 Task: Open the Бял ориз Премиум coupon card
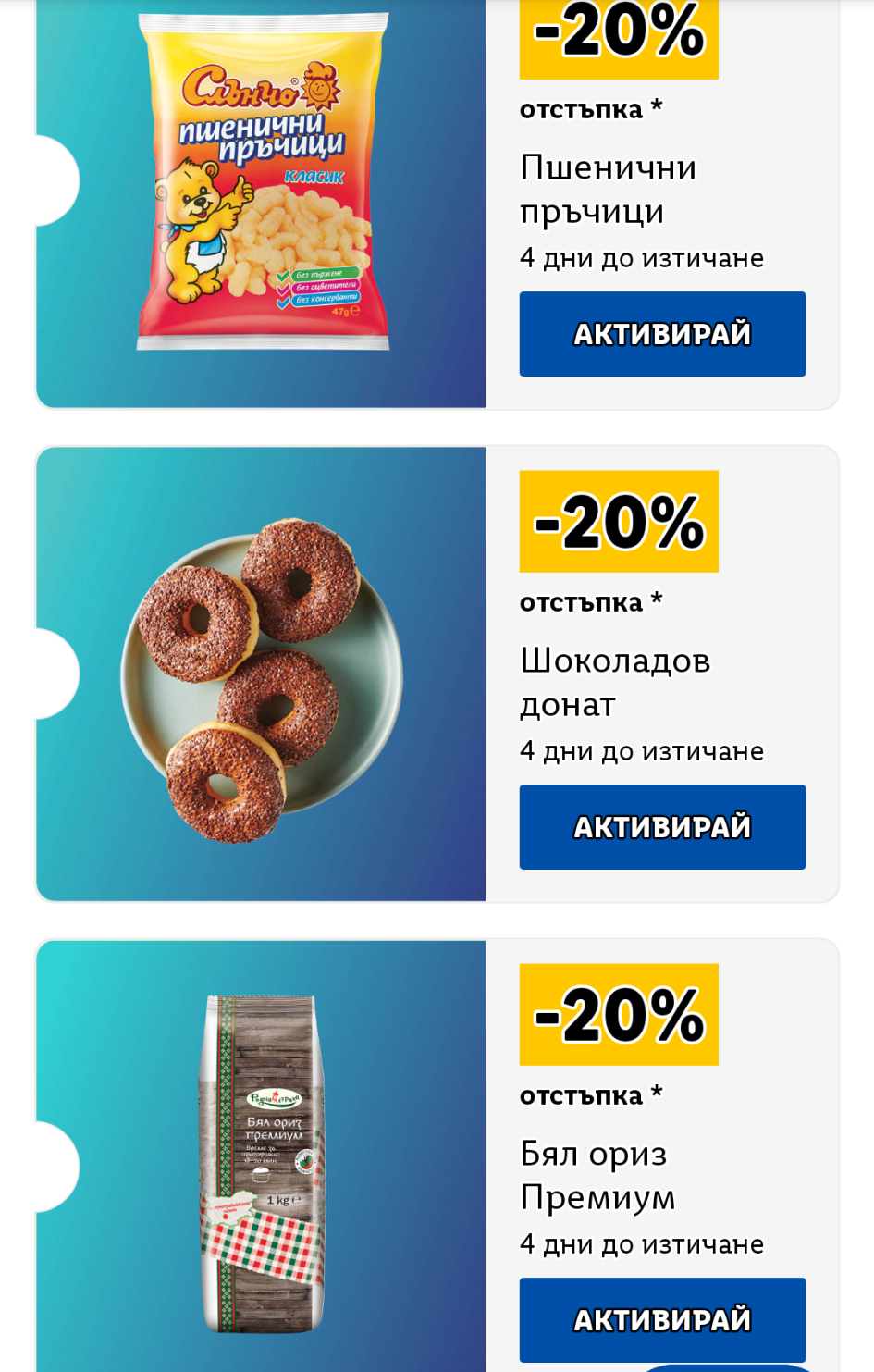pos(263,1156)
